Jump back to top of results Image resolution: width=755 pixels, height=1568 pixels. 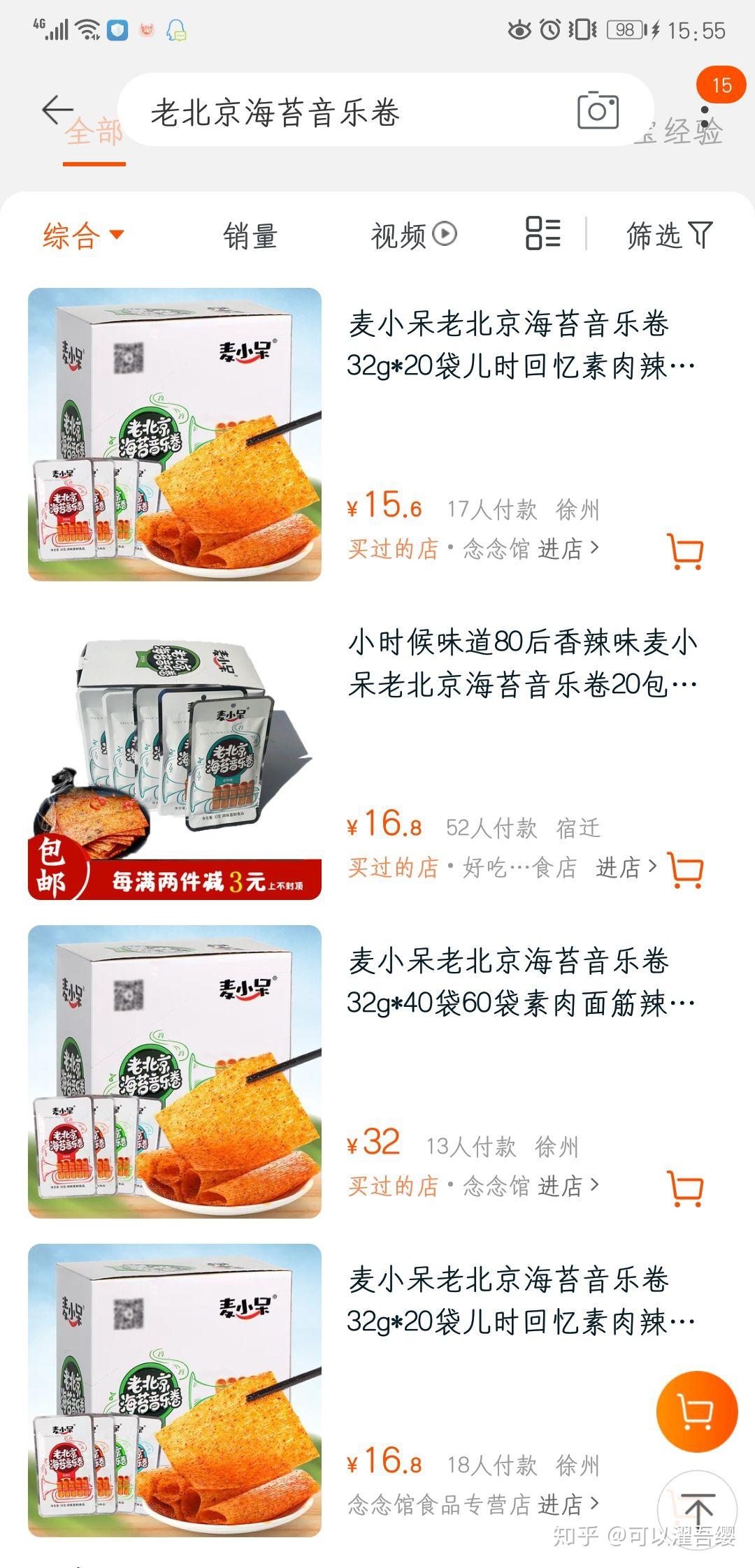click(x=697, y=1511)
